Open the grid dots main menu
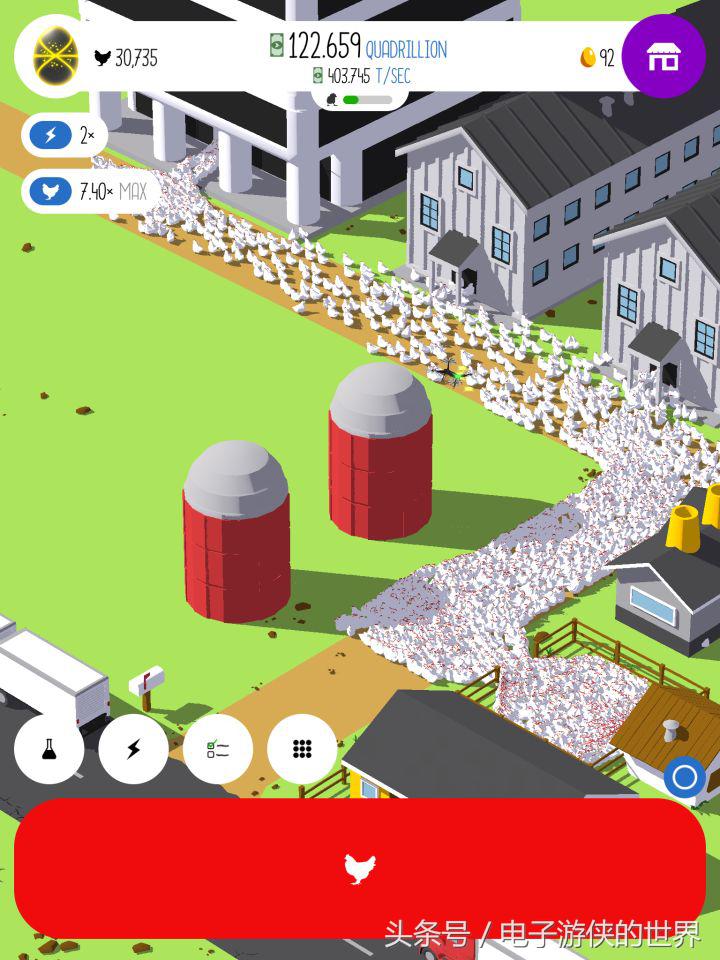This screenshot has height=960, width=720. pos(302,749)
